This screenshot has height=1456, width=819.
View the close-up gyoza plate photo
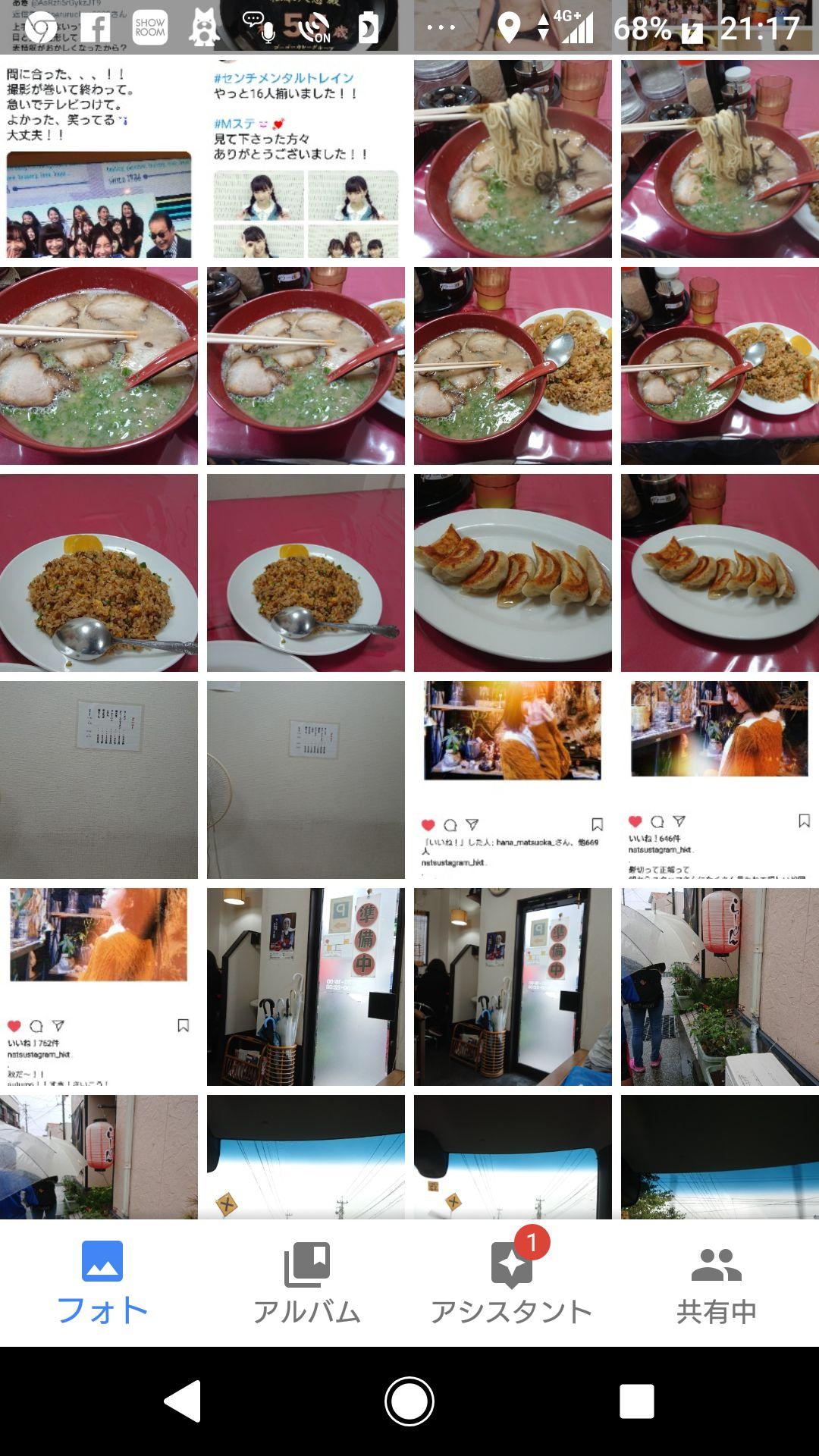coord(513,573)
